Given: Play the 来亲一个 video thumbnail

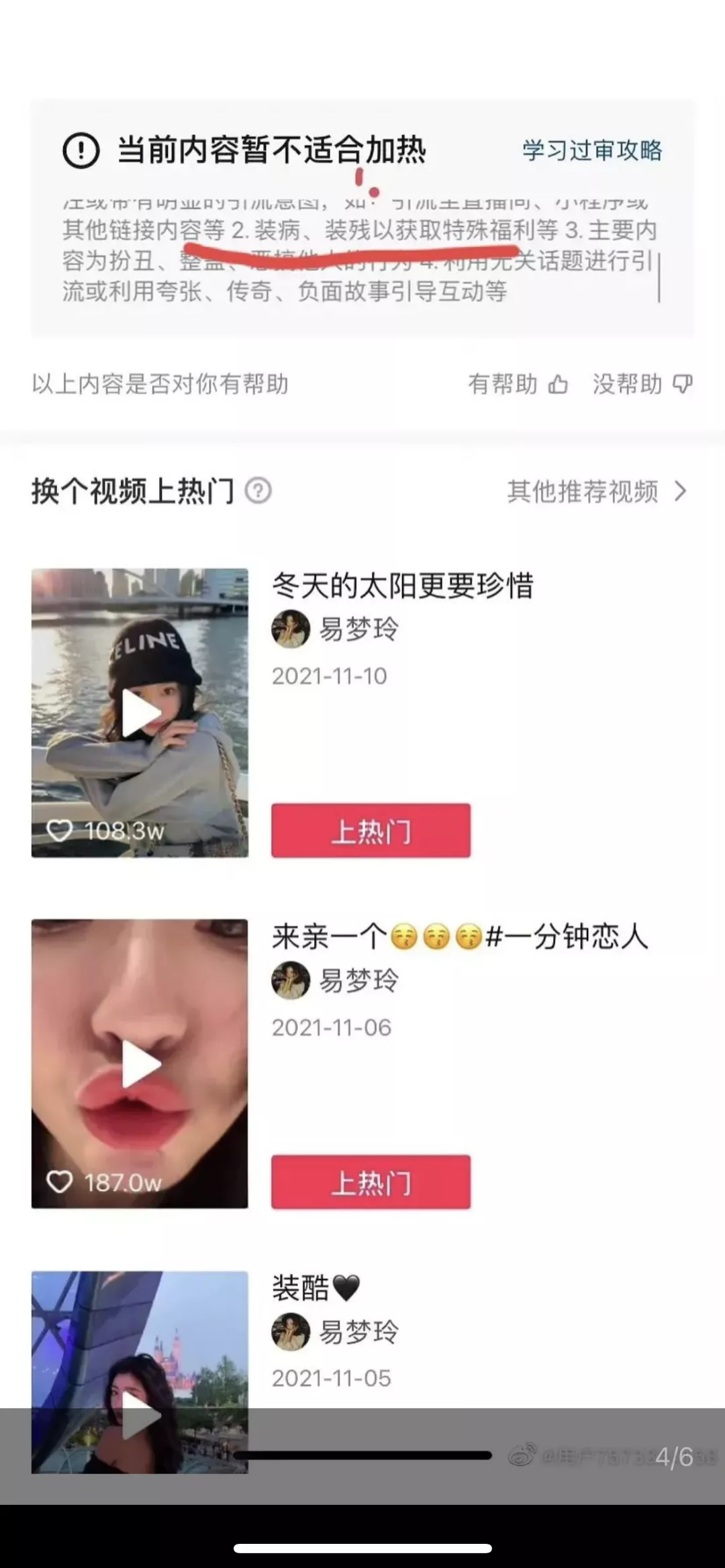Looking at the screenshot, I should [140, 1063].
